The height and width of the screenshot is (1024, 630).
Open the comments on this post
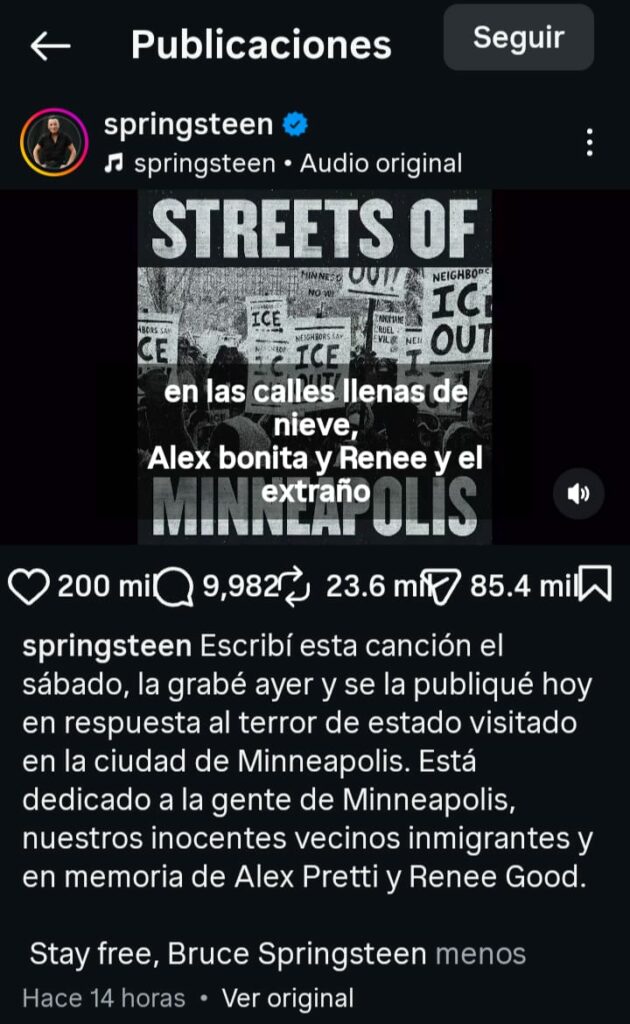point(176,587)
